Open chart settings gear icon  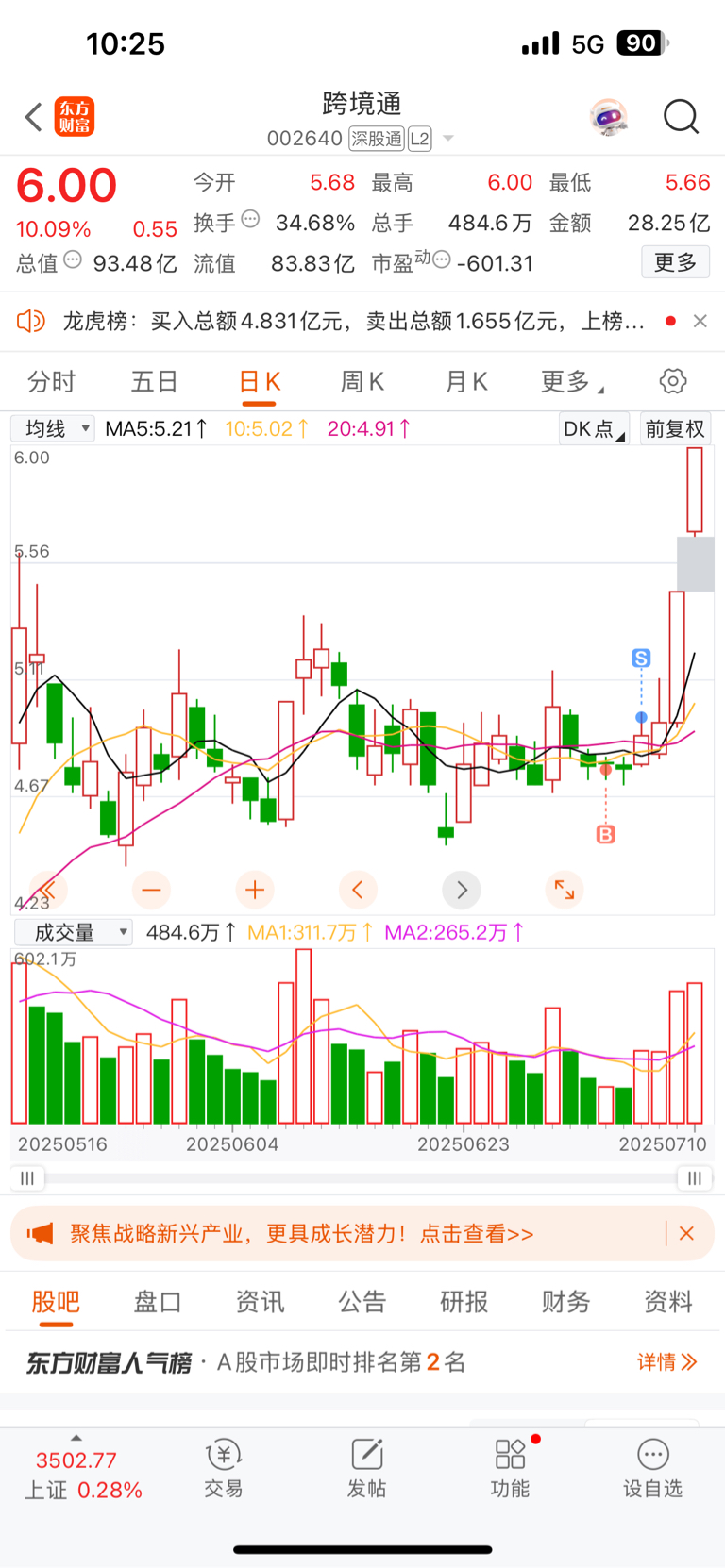[x=673, y=381]
